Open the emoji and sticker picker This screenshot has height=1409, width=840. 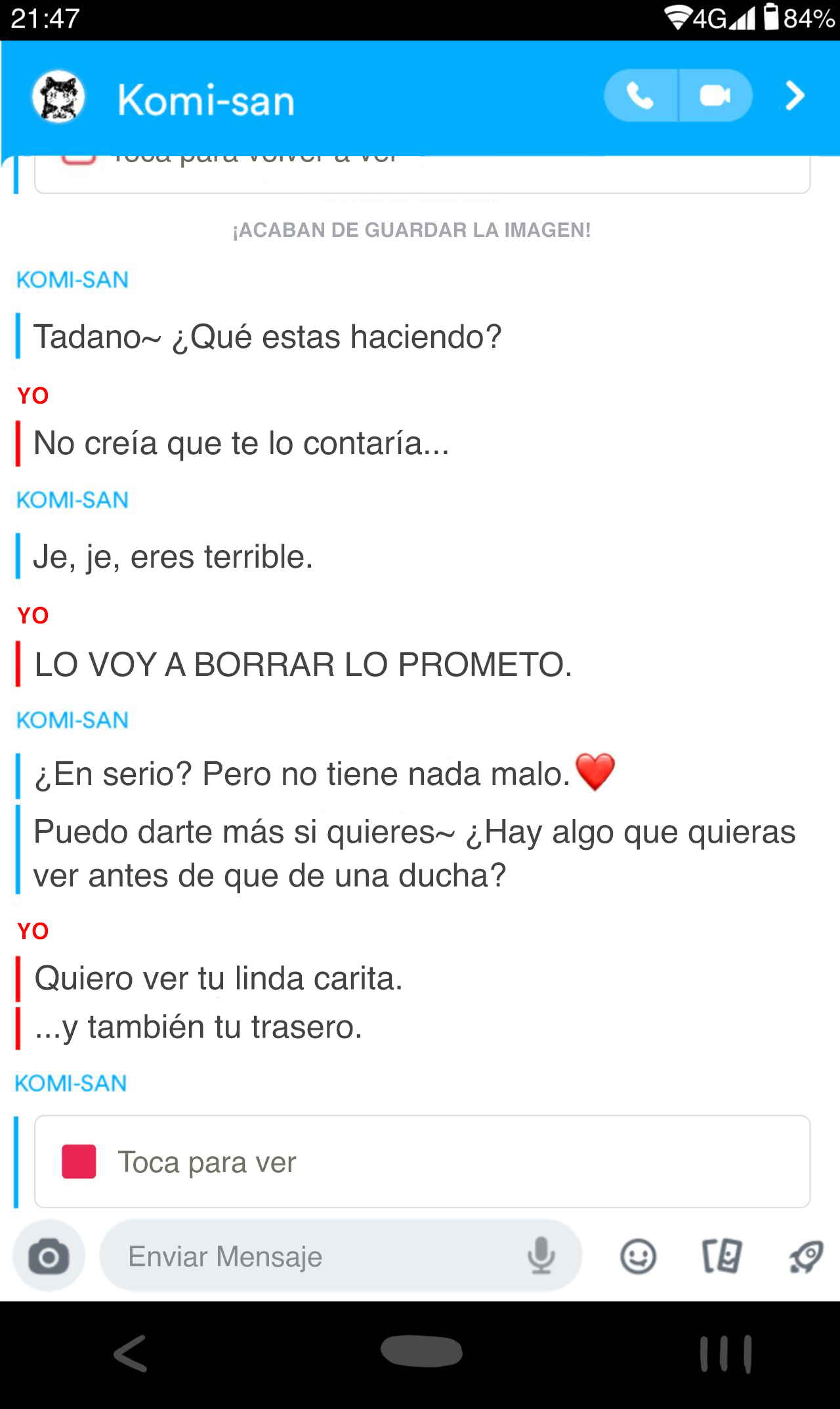click(638, 1256)
